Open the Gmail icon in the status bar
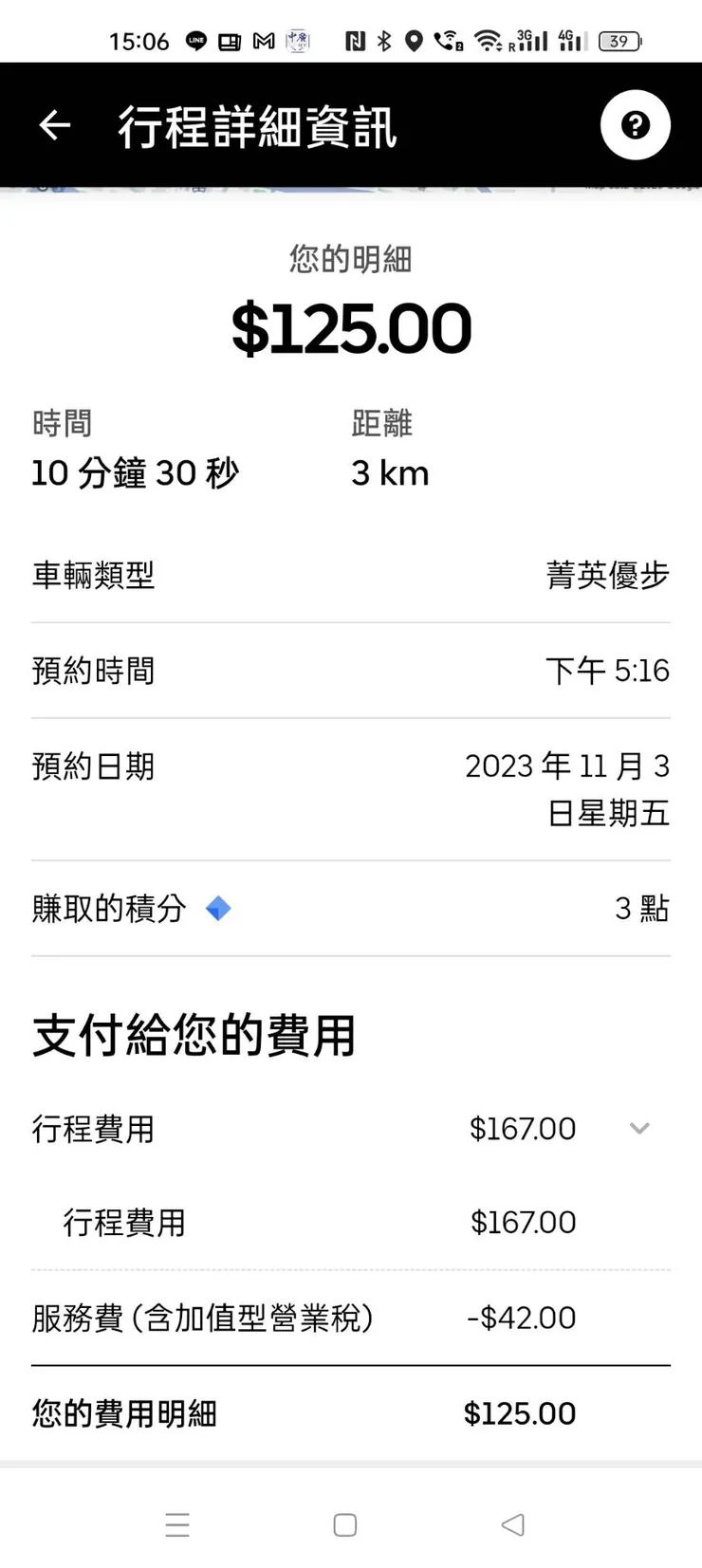 click(263, 40)
